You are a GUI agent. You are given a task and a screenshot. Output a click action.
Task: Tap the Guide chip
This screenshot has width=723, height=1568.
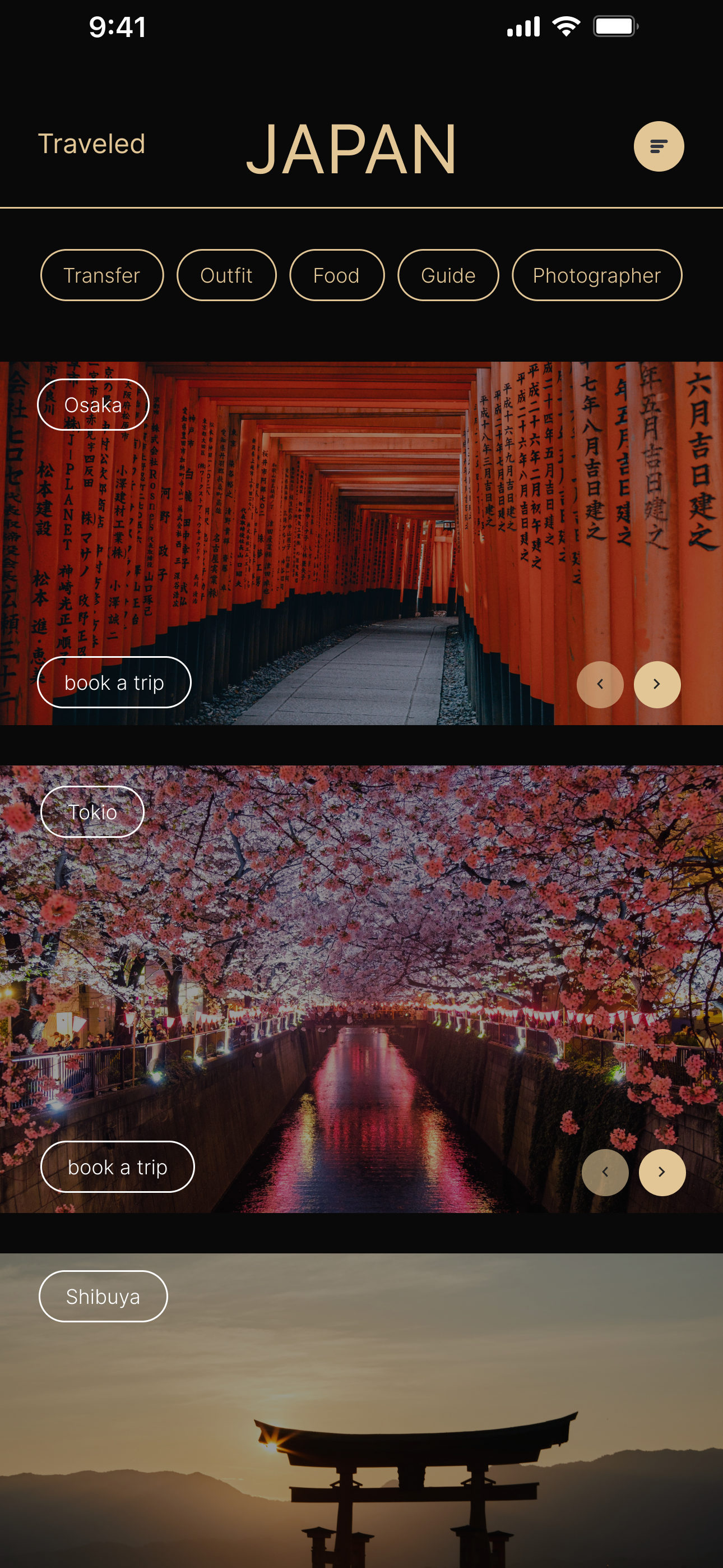(x=448, y=275)
